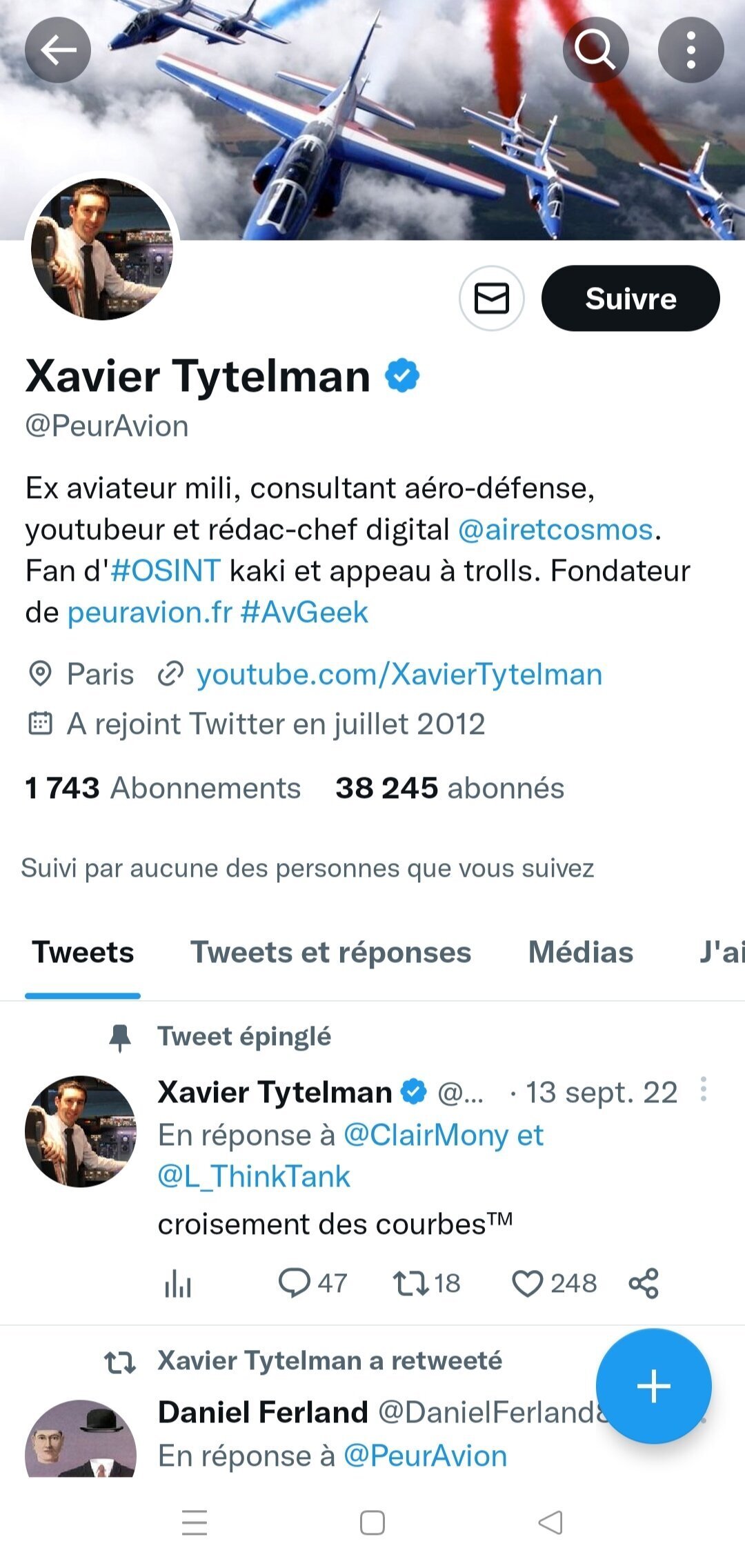Screen dimensions: 745x1568
Task: Reply to the pinned croisement des courbes tweet
Action: (x=295, y=1283)
